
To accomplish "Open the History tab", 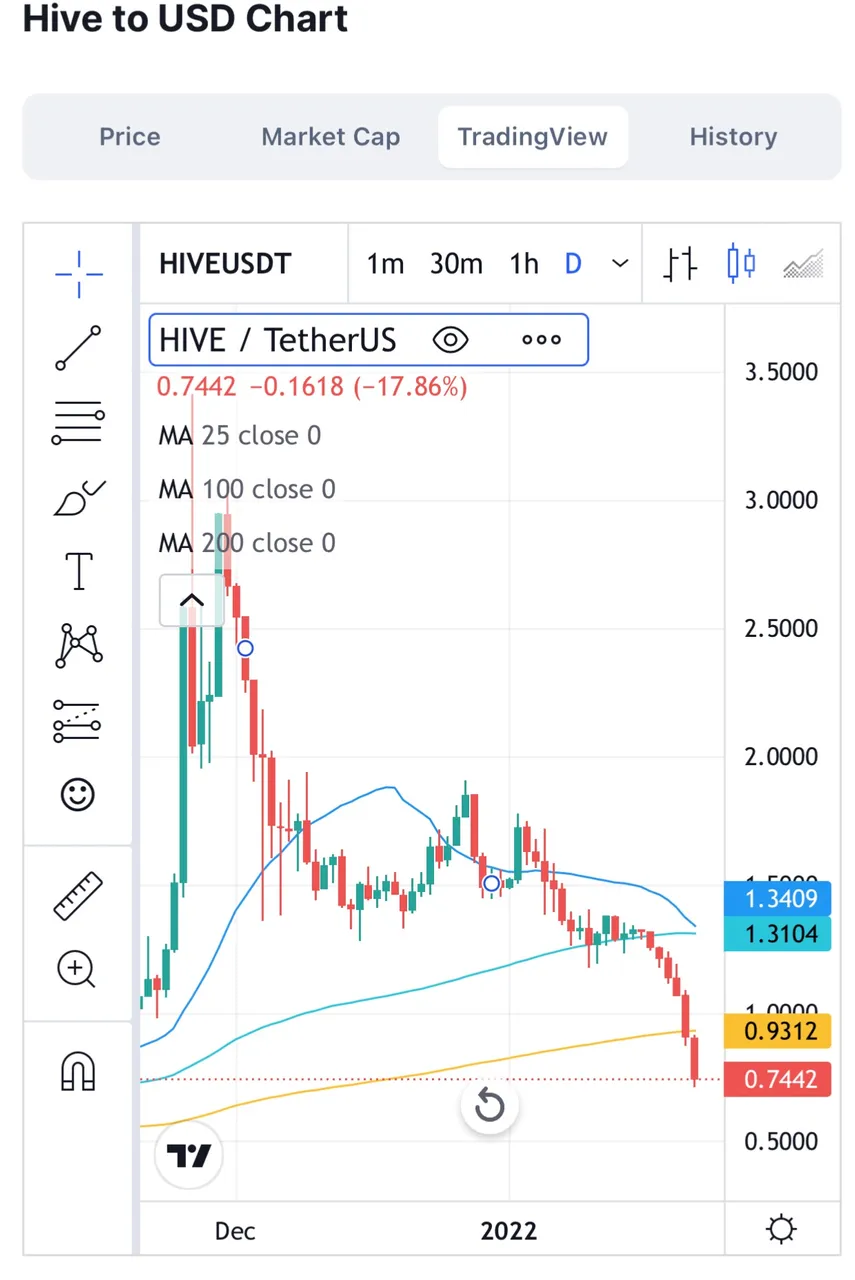I will click(733, 137).
